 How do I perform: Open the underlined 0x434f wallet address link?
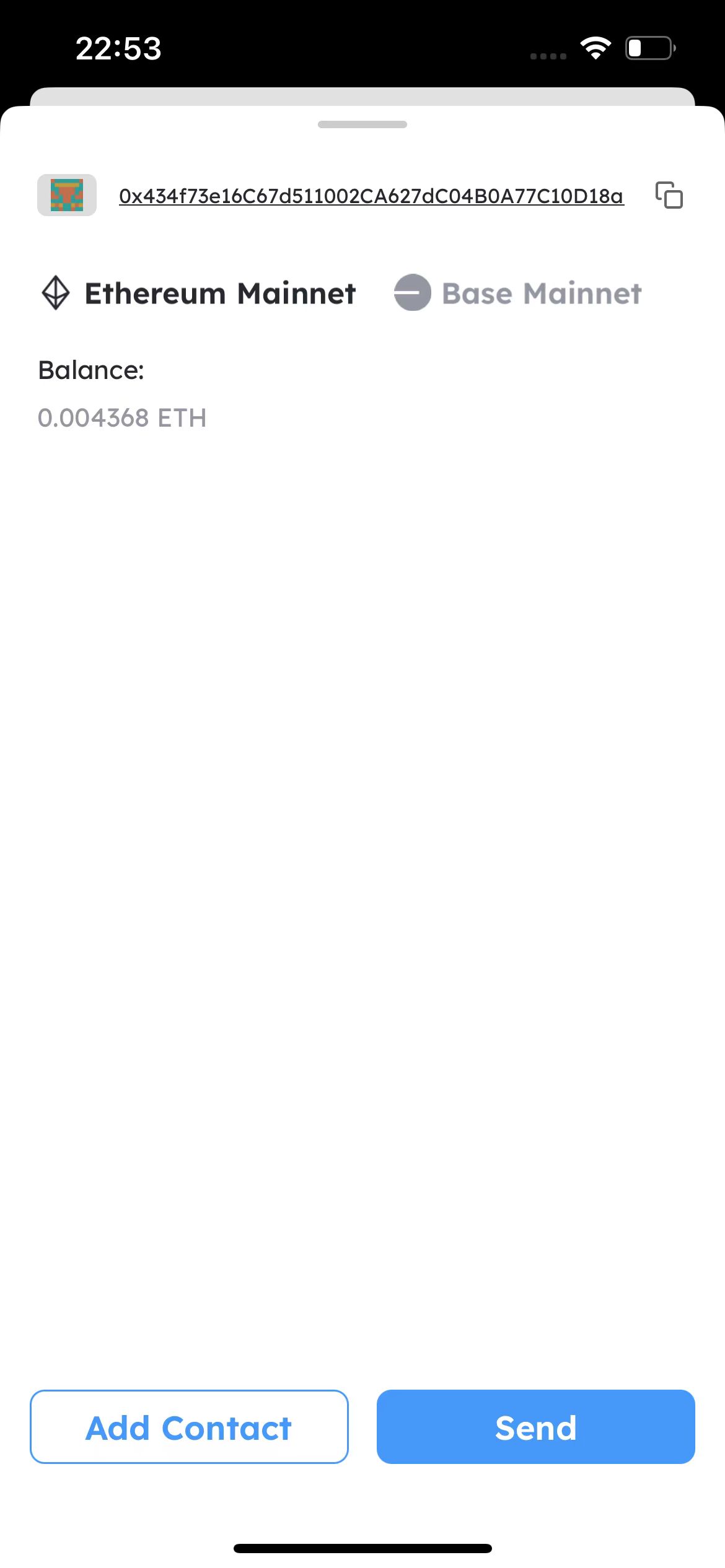point(371,196)
